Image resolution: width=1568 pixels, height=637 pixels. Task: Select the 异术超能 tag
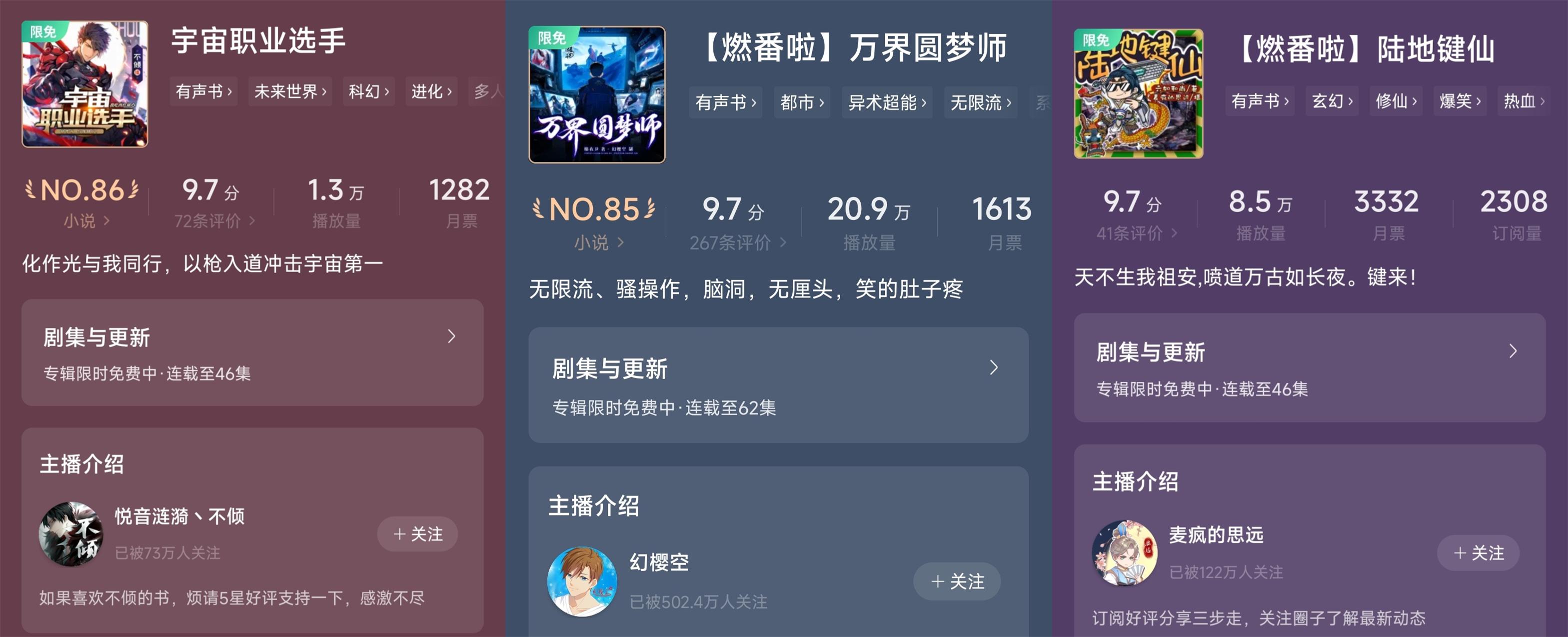click(887, 102)
